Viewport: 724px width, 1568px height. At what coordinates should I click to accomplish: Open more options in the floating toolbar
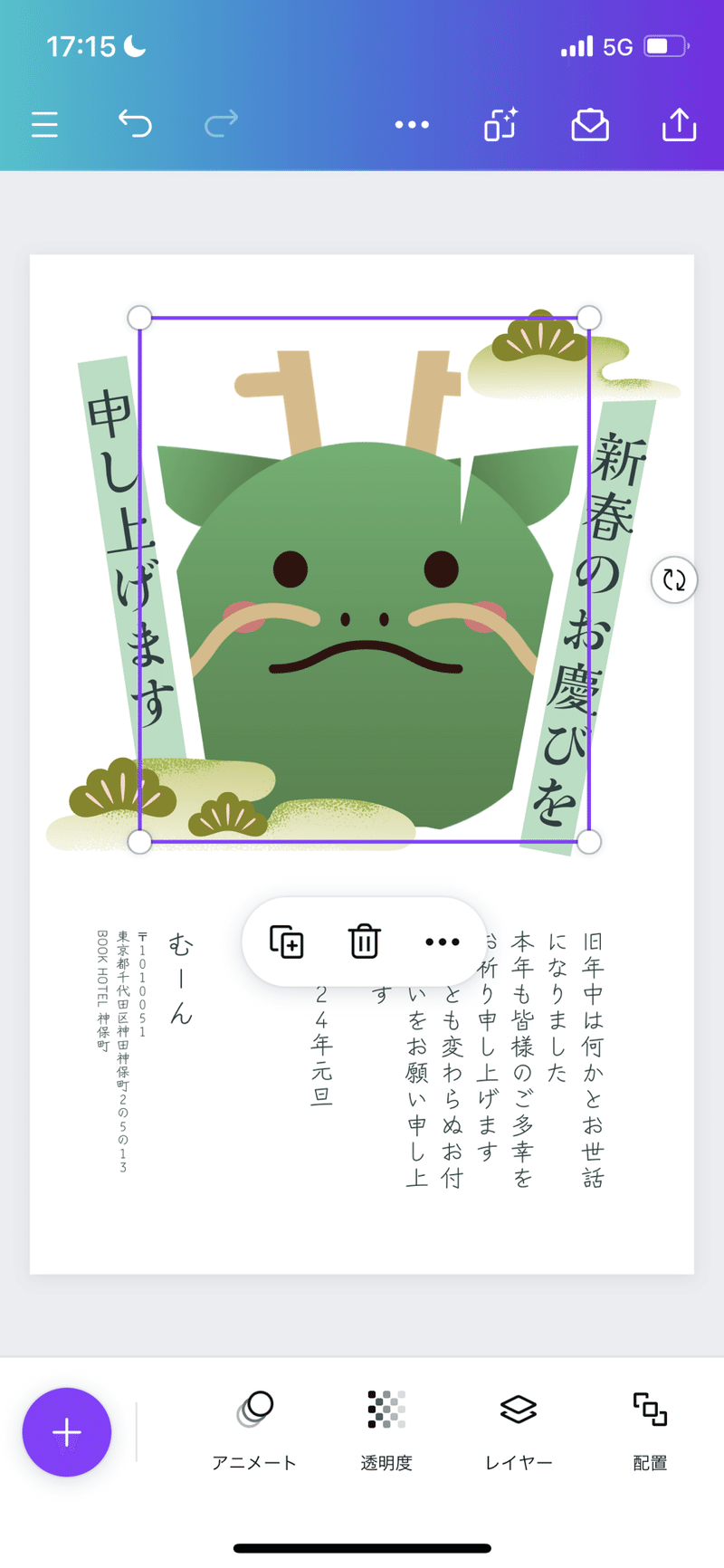[x=442, y=942]
